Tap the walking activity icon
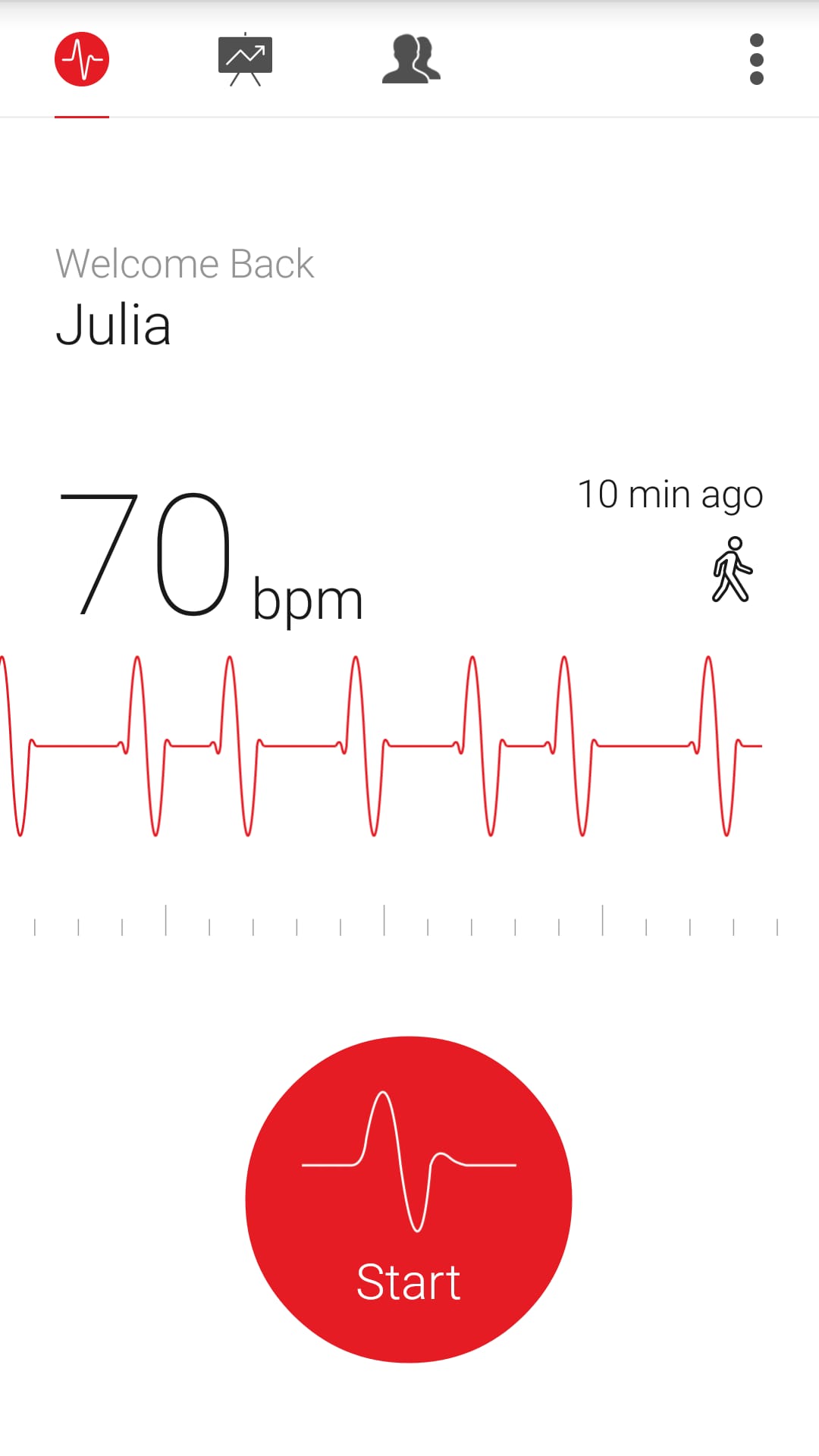Screen dimensions: 819x1456 (732, 569)
